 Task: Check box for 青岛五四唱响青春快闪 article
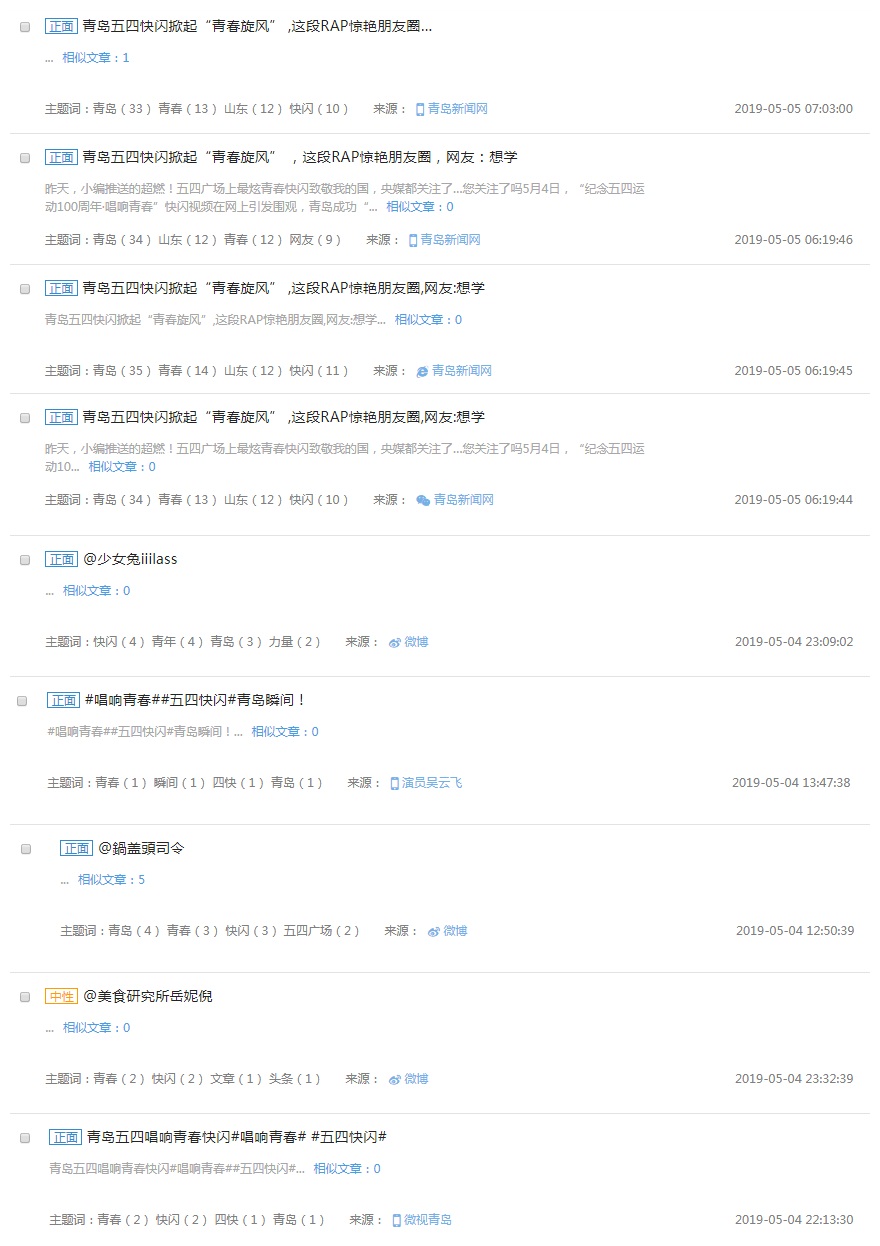click(x=25, y=1138)
